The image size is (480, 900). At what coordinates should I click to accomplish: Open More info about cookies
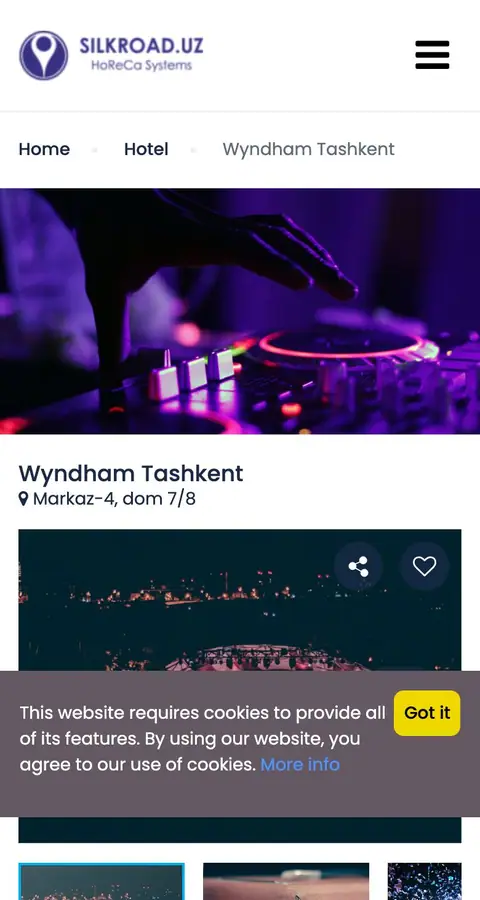point(300,765)
